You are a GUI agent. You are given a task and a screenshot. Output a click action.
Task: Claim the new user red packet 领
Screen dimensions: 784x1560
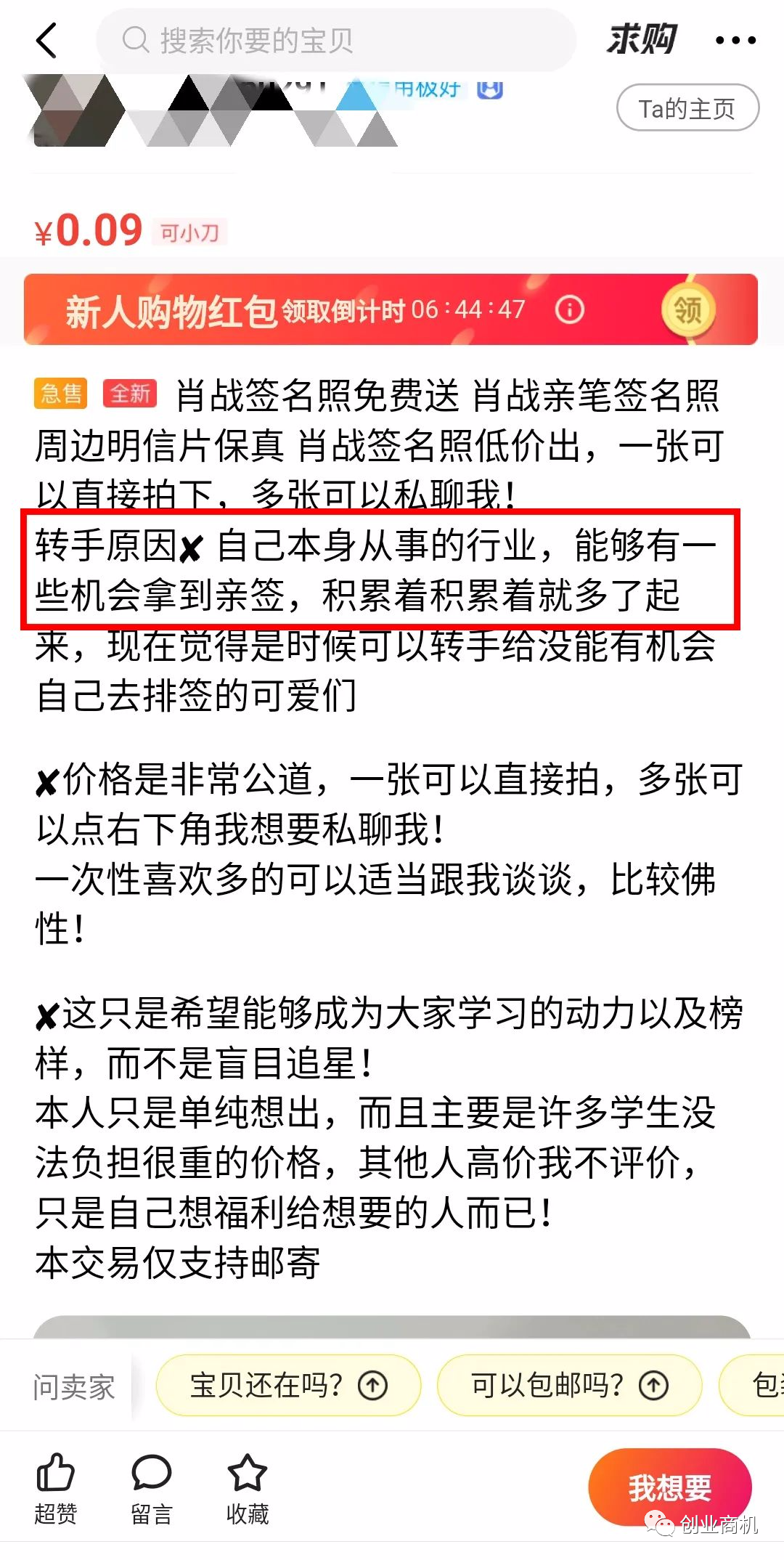click(687, 310)
